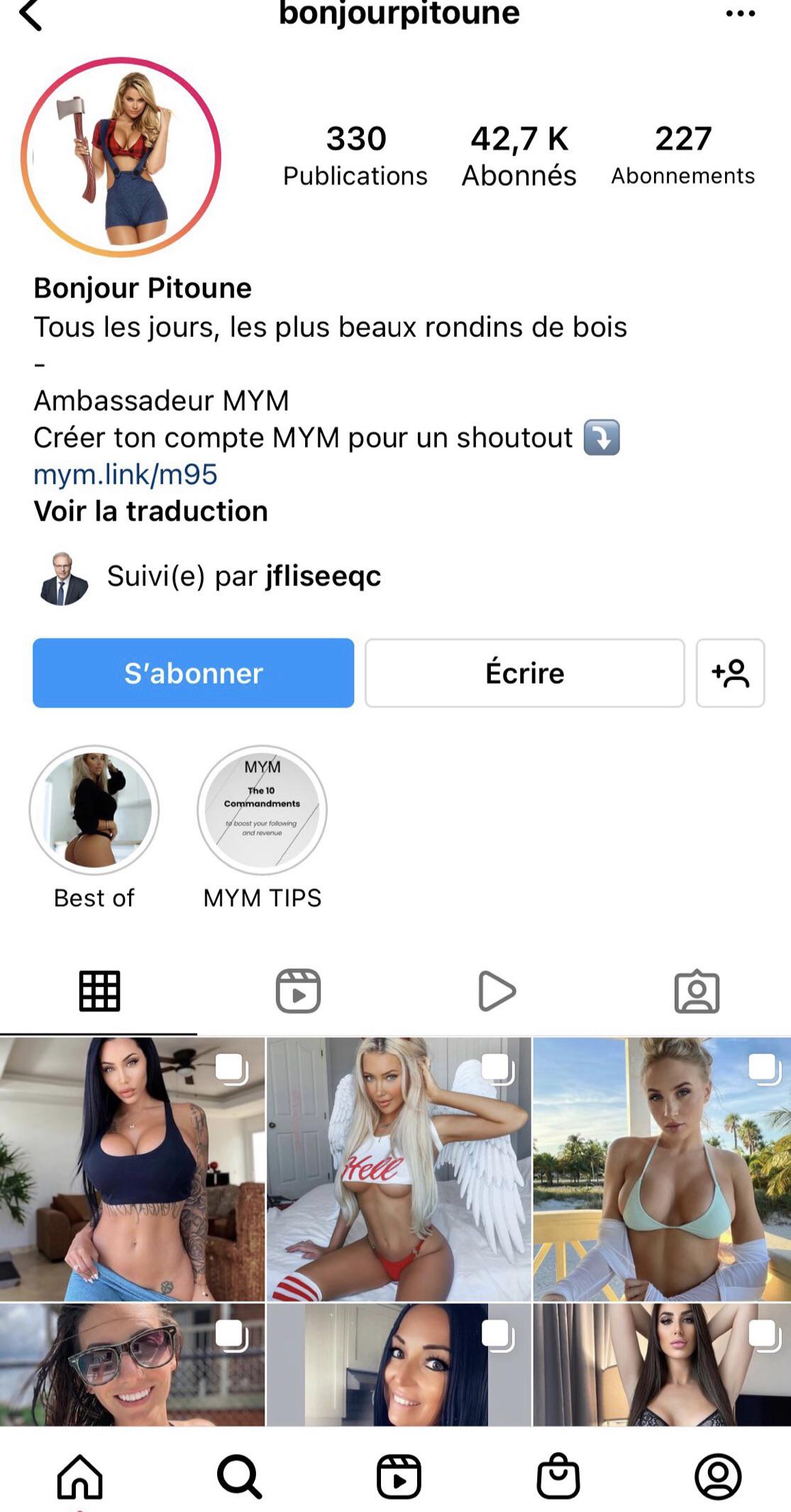The height and width of the screenshot is (1512, 791).
Task: View the 227 Abonnements list
Action: [x=683, y=155]
